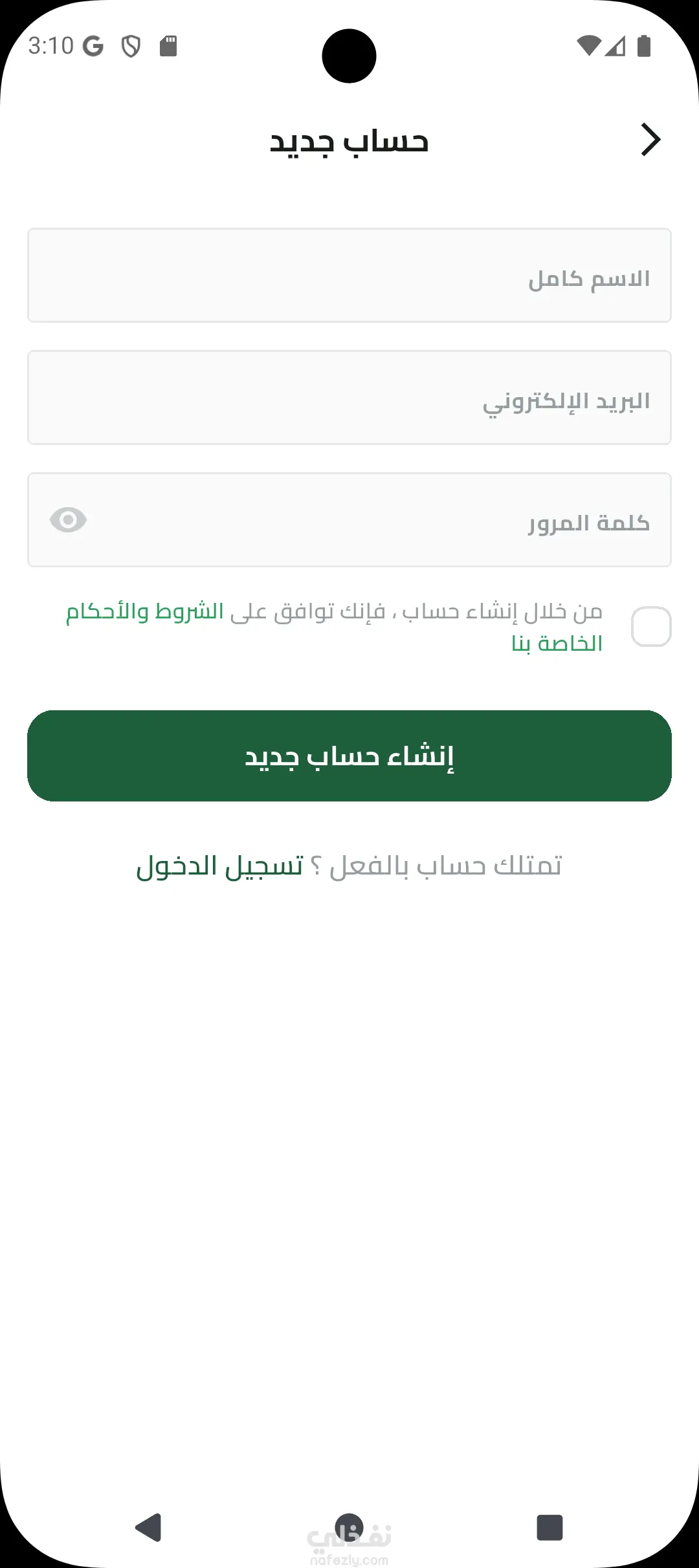The height and width of the screenshot is (1568, 699).
Task: Go back using the top arrow
Action: (650, 140)
